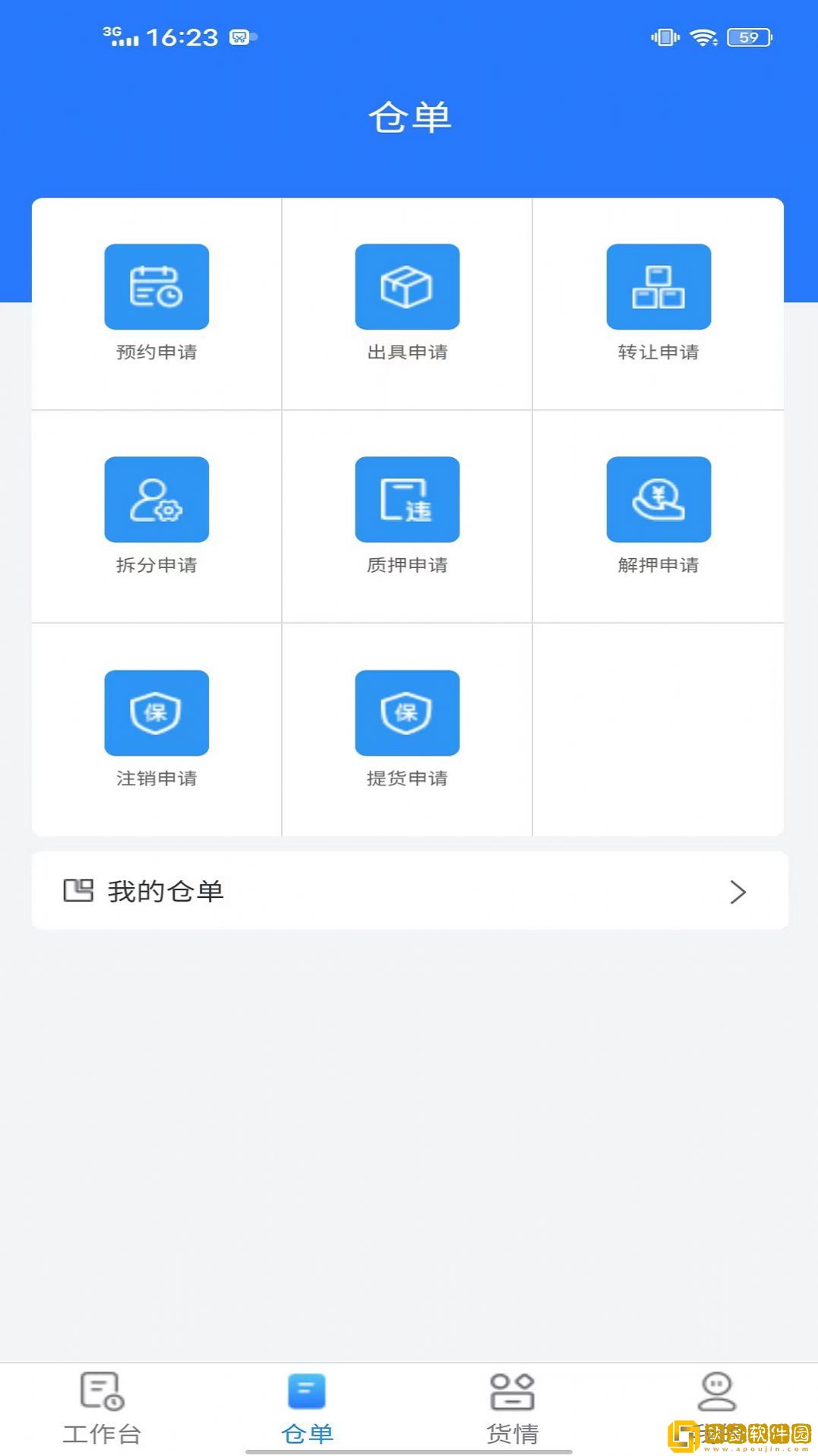Select the 出具申请 issuance box icon
The image size is (818, 1456).
point(407,286)
